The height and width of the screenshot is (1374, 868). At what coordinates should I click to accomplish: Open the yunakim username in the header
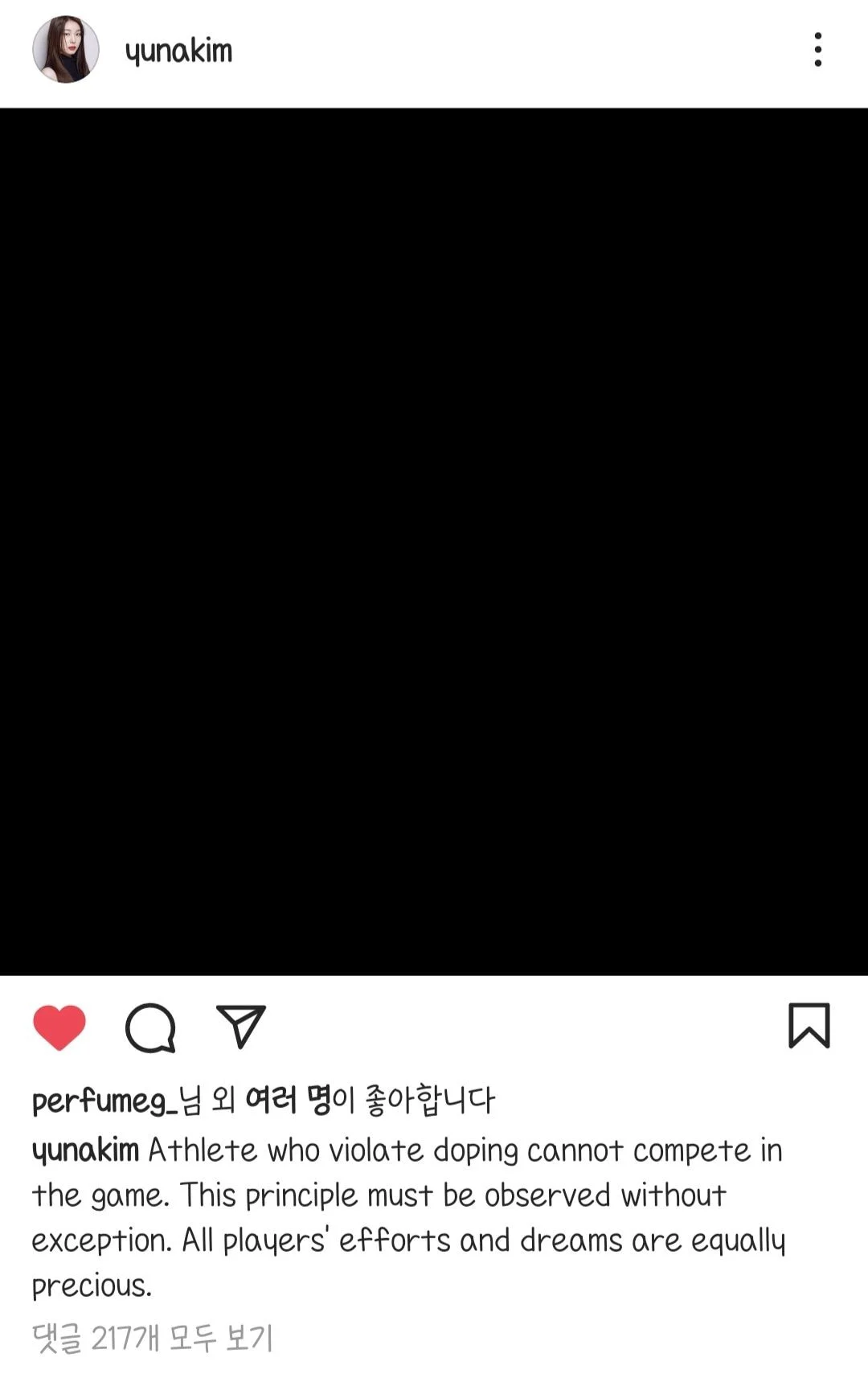click(x=178, y=51)
